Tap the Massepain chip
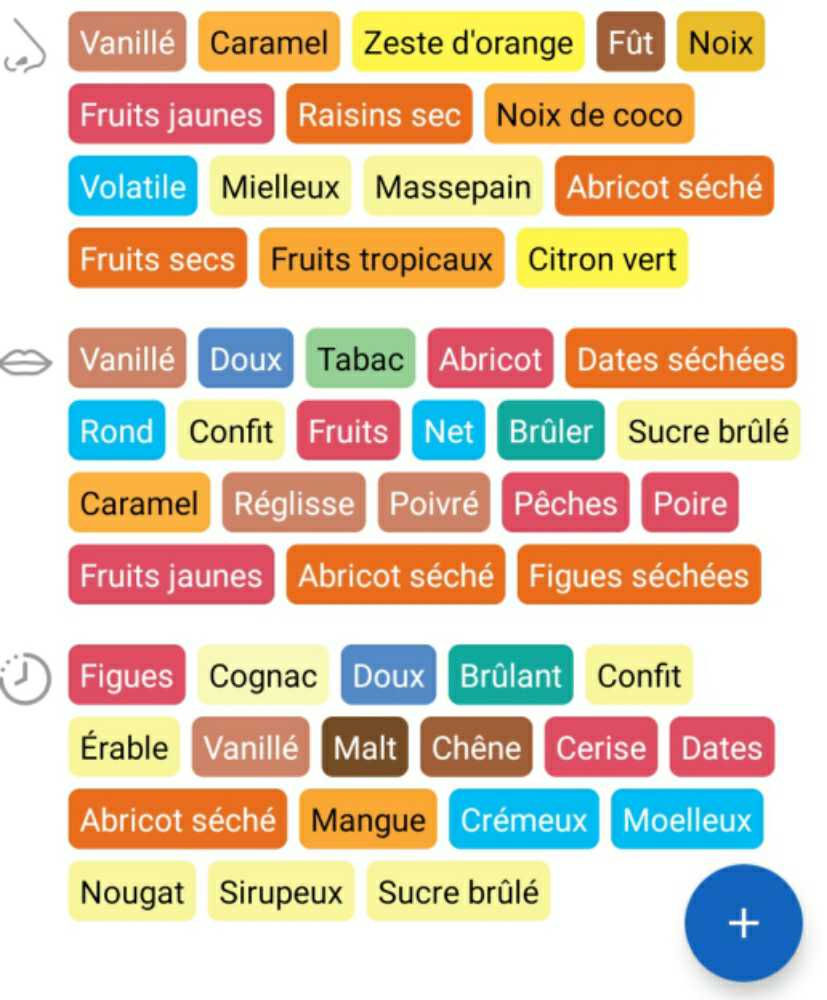Viewport: 827px width, 1000px height. pos(453,186)
